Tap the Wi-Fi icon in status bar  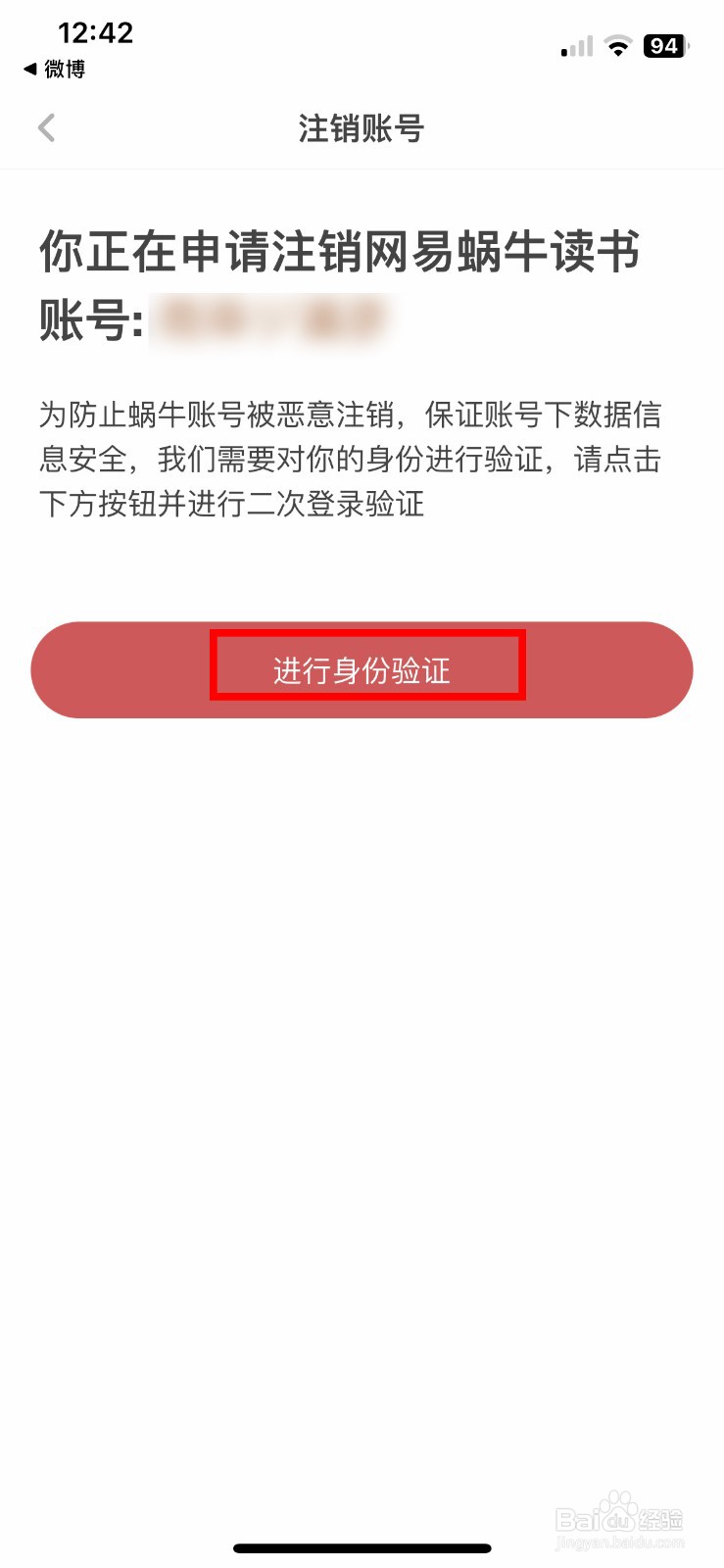[618, 45]
